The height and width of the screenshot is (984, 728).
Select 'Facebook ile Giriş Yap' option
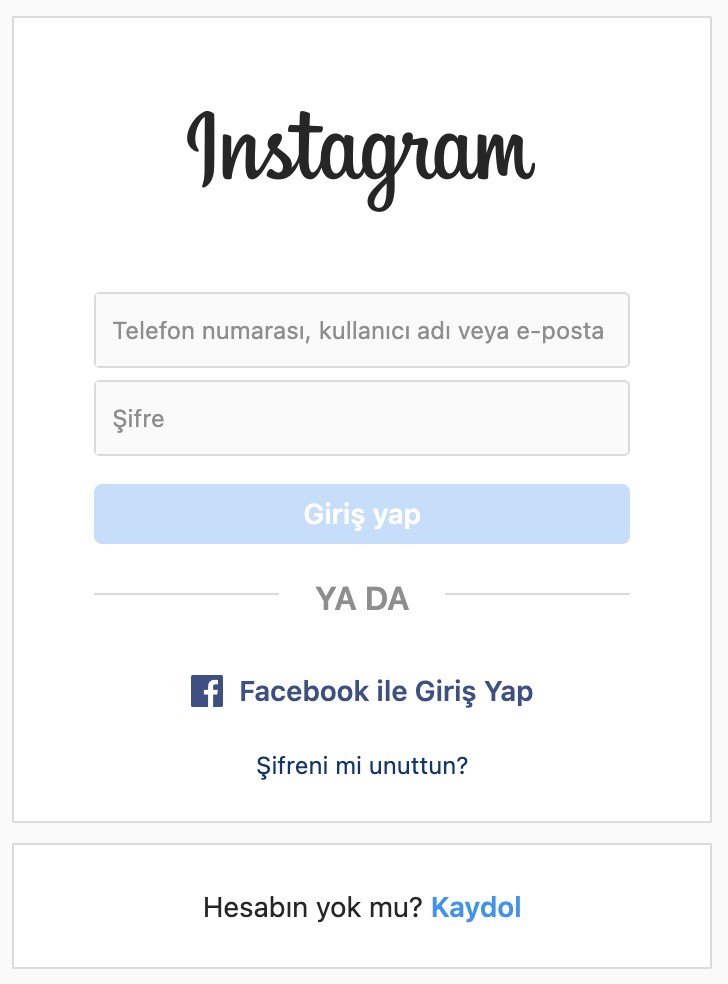(385, 691)
